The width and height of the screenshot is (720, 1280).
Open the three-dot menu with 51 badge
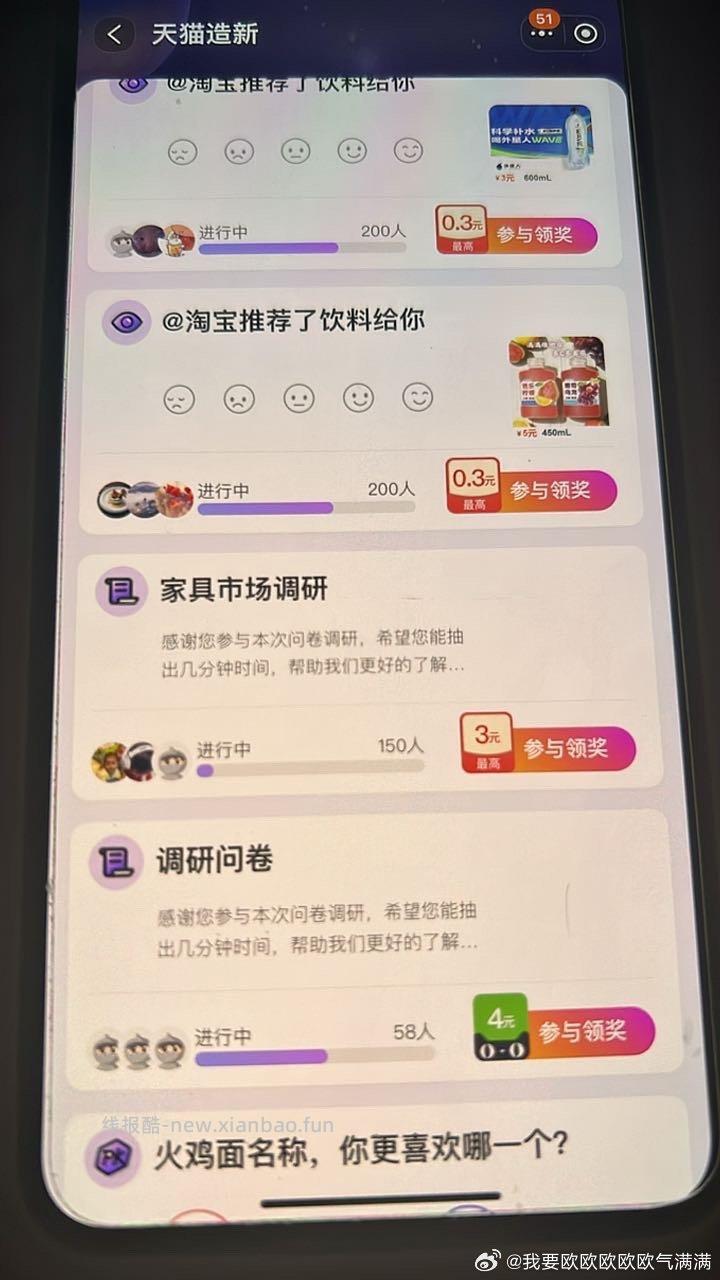[543, 34]
